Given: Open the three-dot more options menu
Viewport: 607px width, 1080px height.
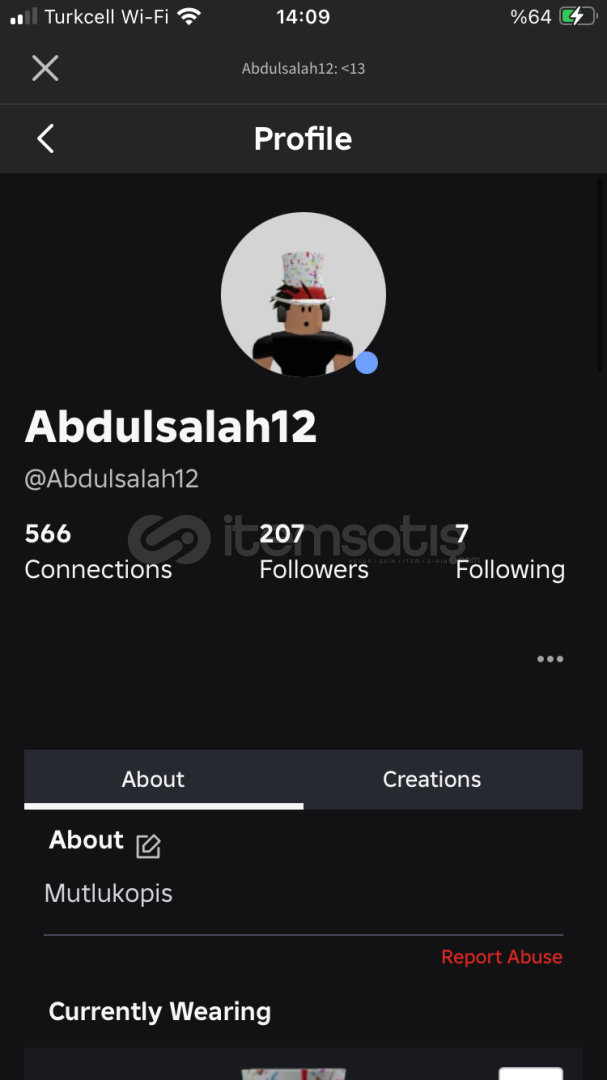Looking at the screenshot, I should coord(550,659).
